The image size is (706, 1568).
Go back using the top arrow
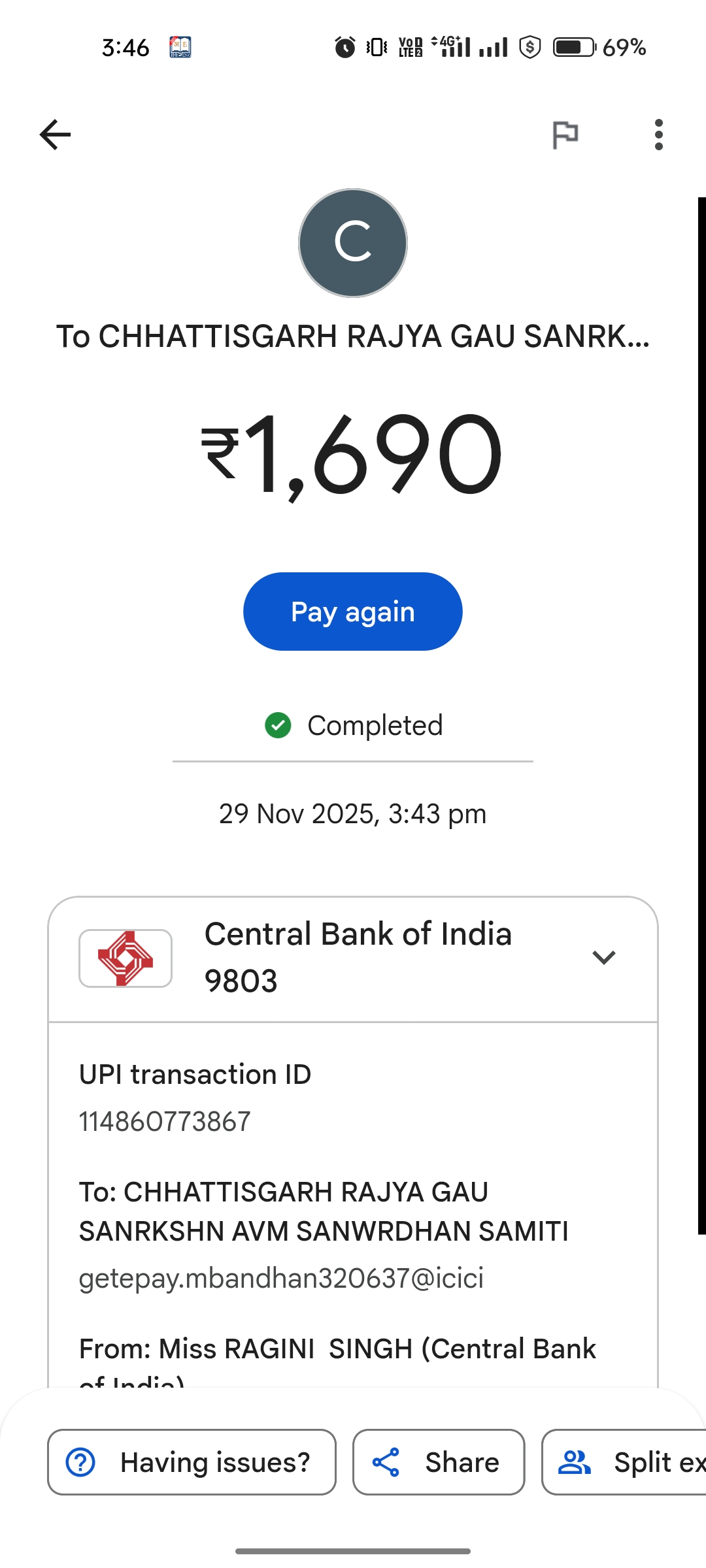[x=56, y=135]
